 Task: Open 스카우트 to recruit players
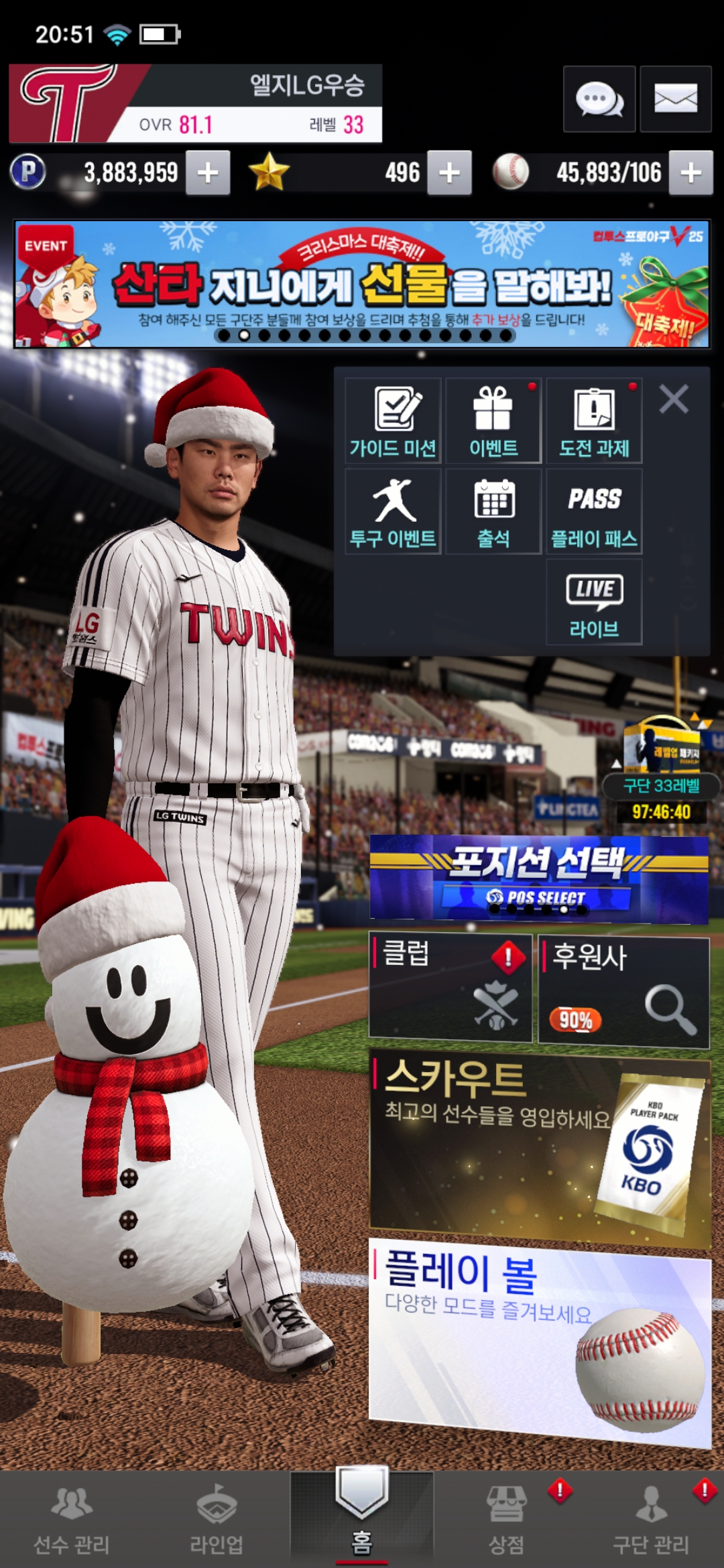pos(539,1146)
